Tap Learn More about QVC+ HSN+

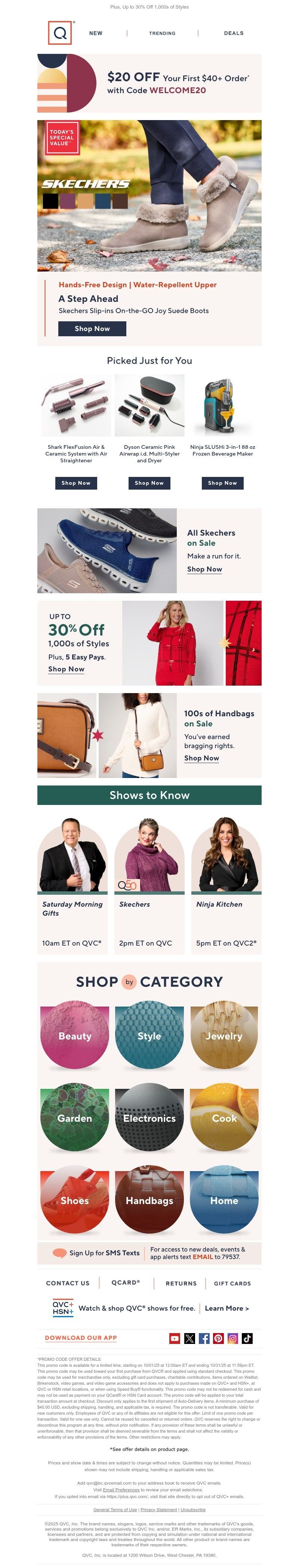click(x=227, y=1308)
